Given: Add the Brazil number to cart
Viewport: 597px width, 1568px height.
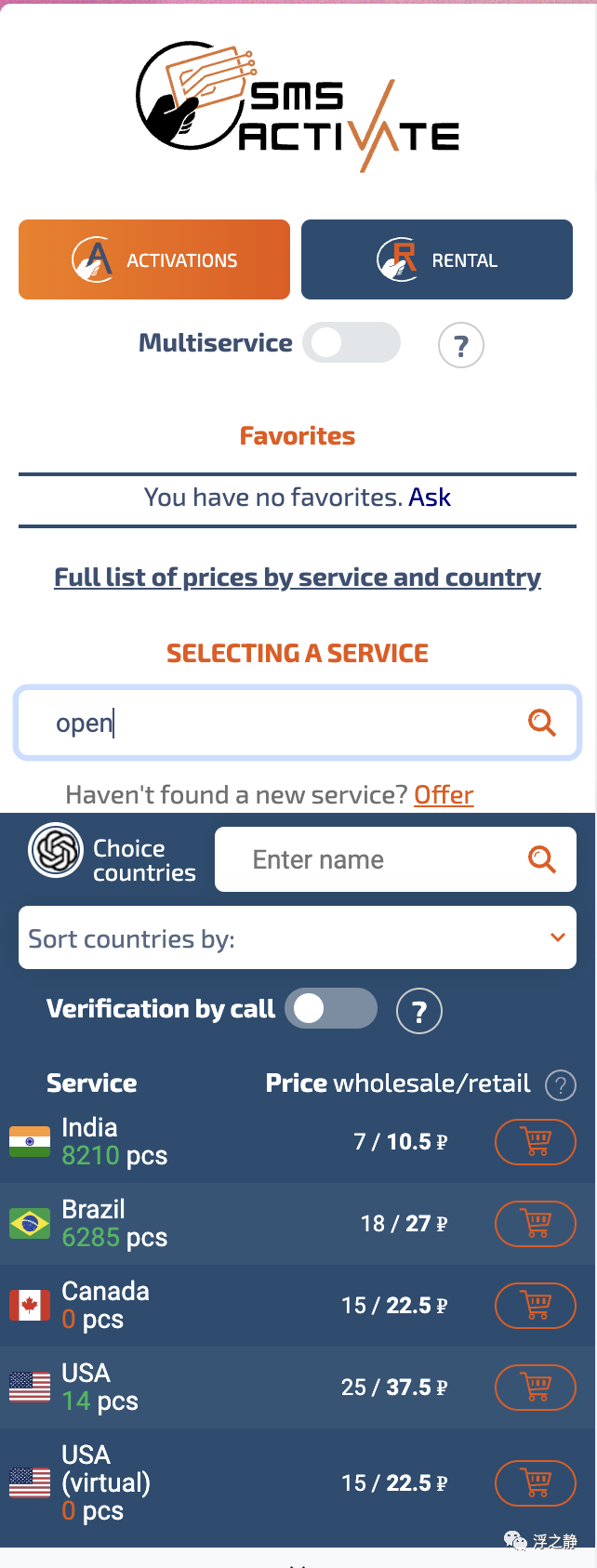Looking at the screenshot, I should coord(536,1224).
